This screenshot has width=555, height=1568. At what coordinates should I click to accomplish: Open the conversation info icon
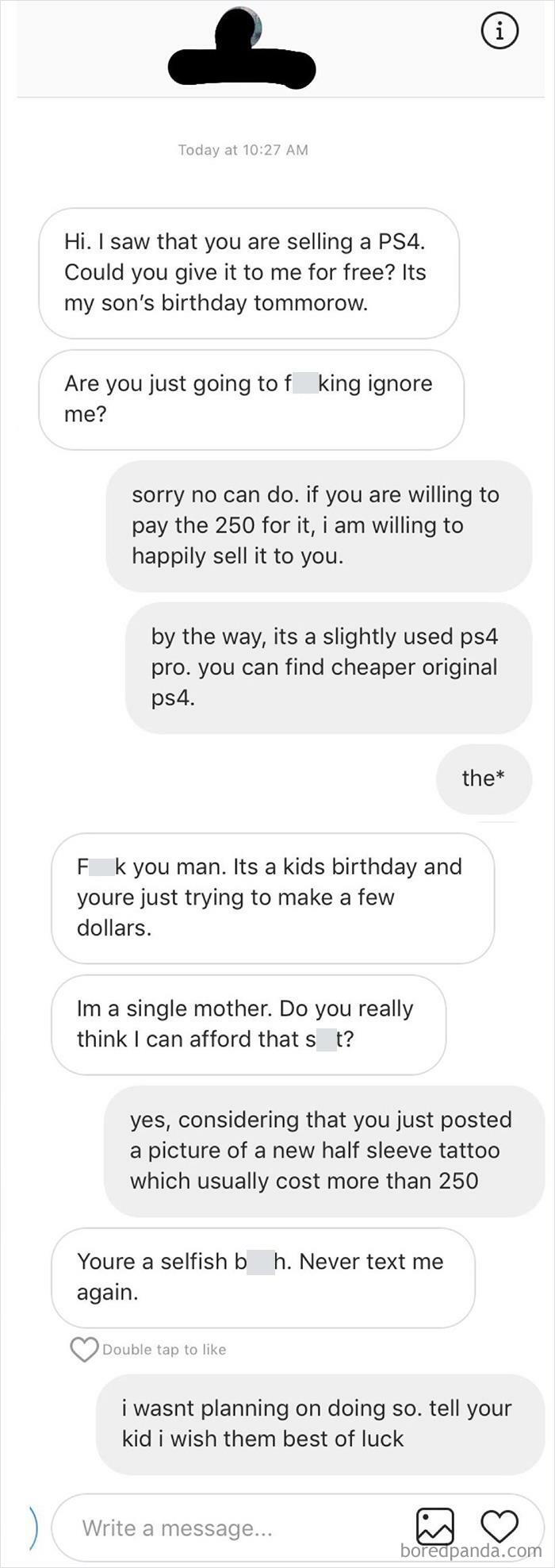click(x=499, y=32)
